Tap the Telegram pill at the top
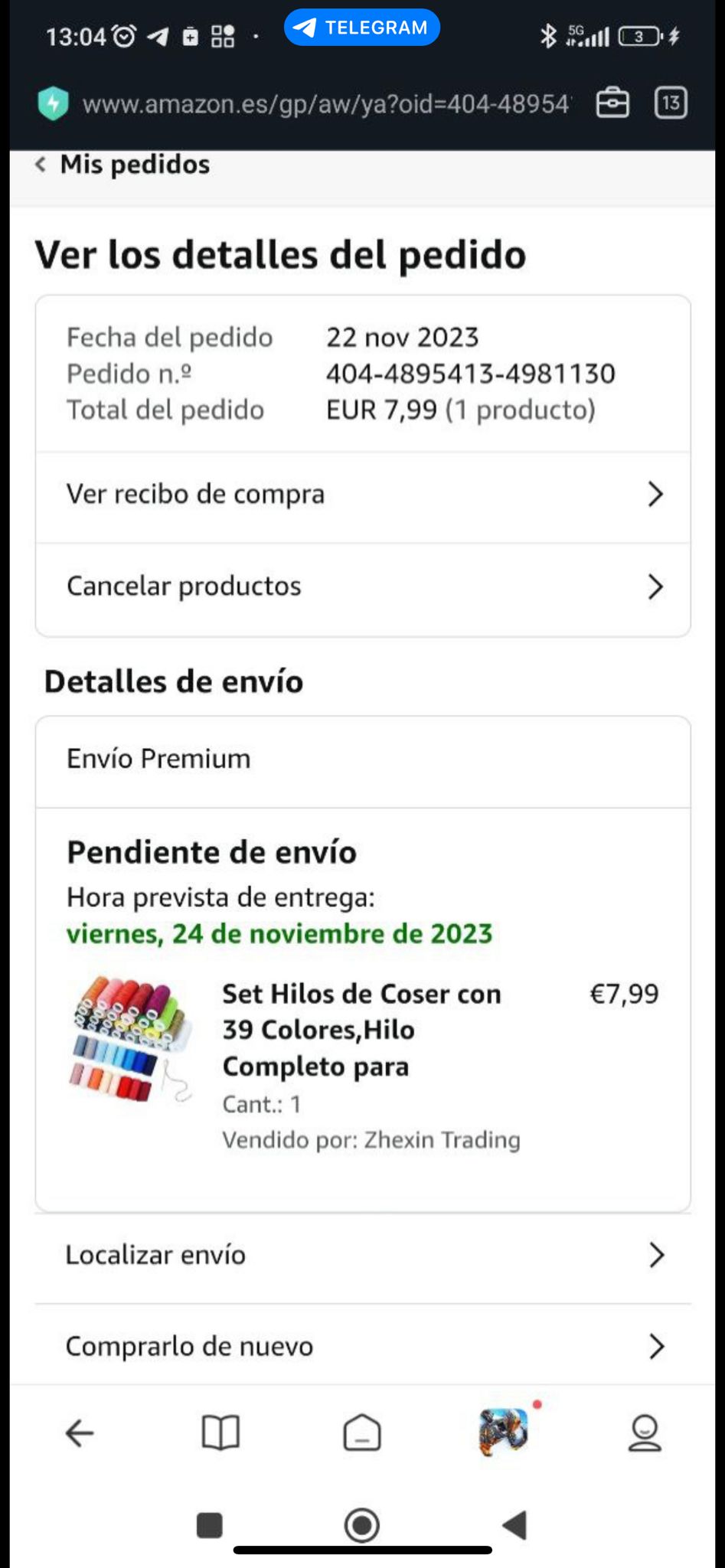Screen dimensions: 725x1568 click(361, 28)
